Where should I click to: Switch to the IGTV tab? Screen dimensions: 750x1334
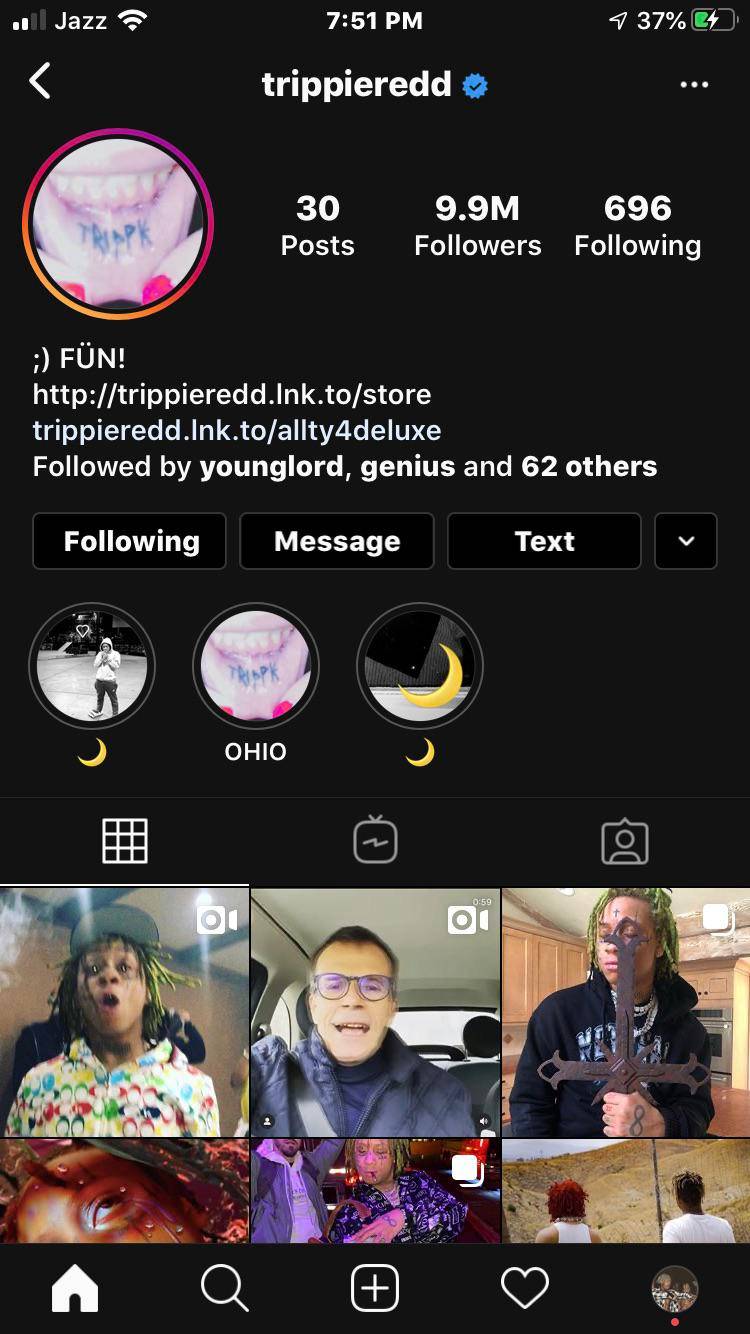coord(375,841)
